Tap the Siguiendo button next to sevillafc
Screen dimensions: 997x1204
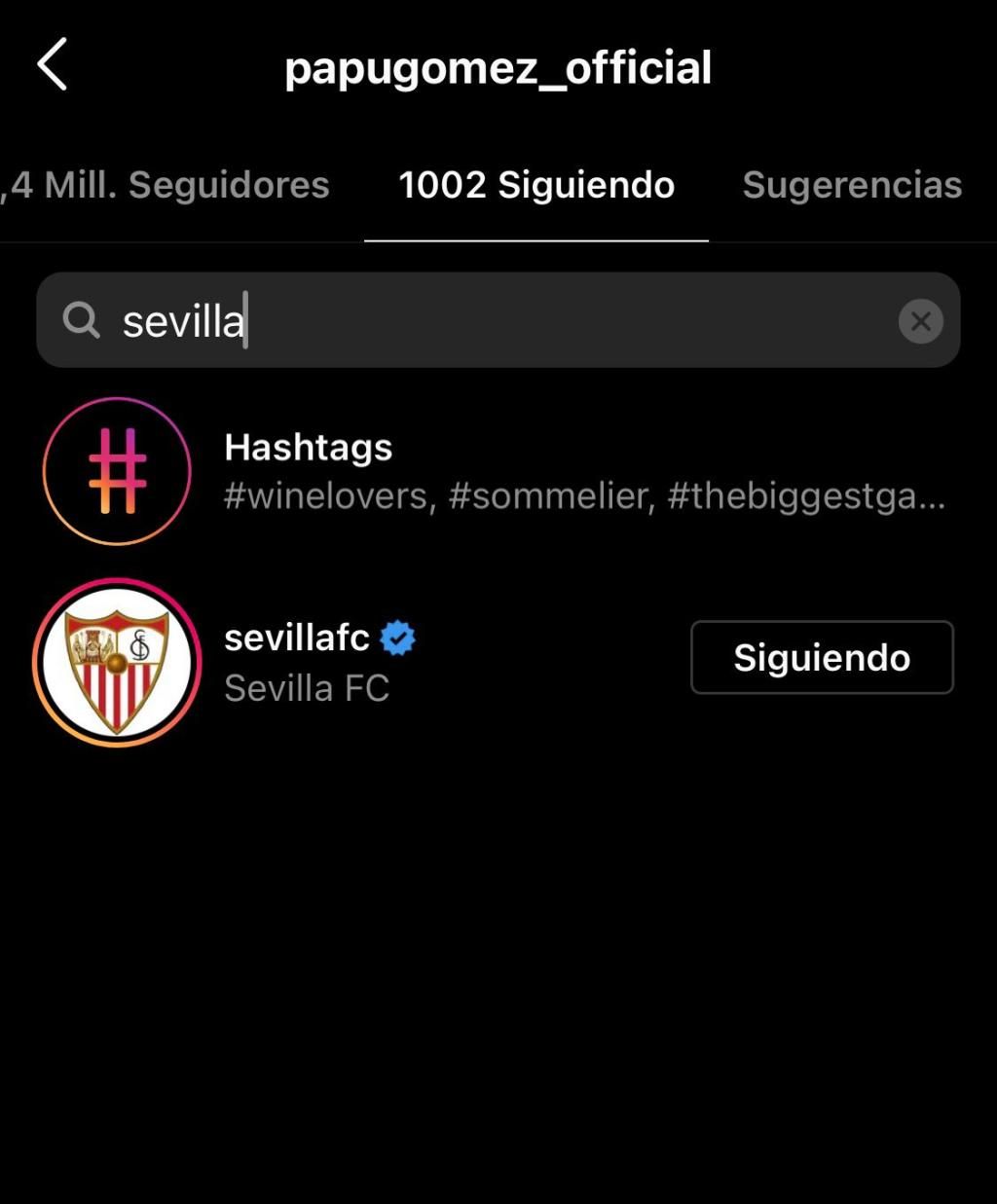click(822, 658)
